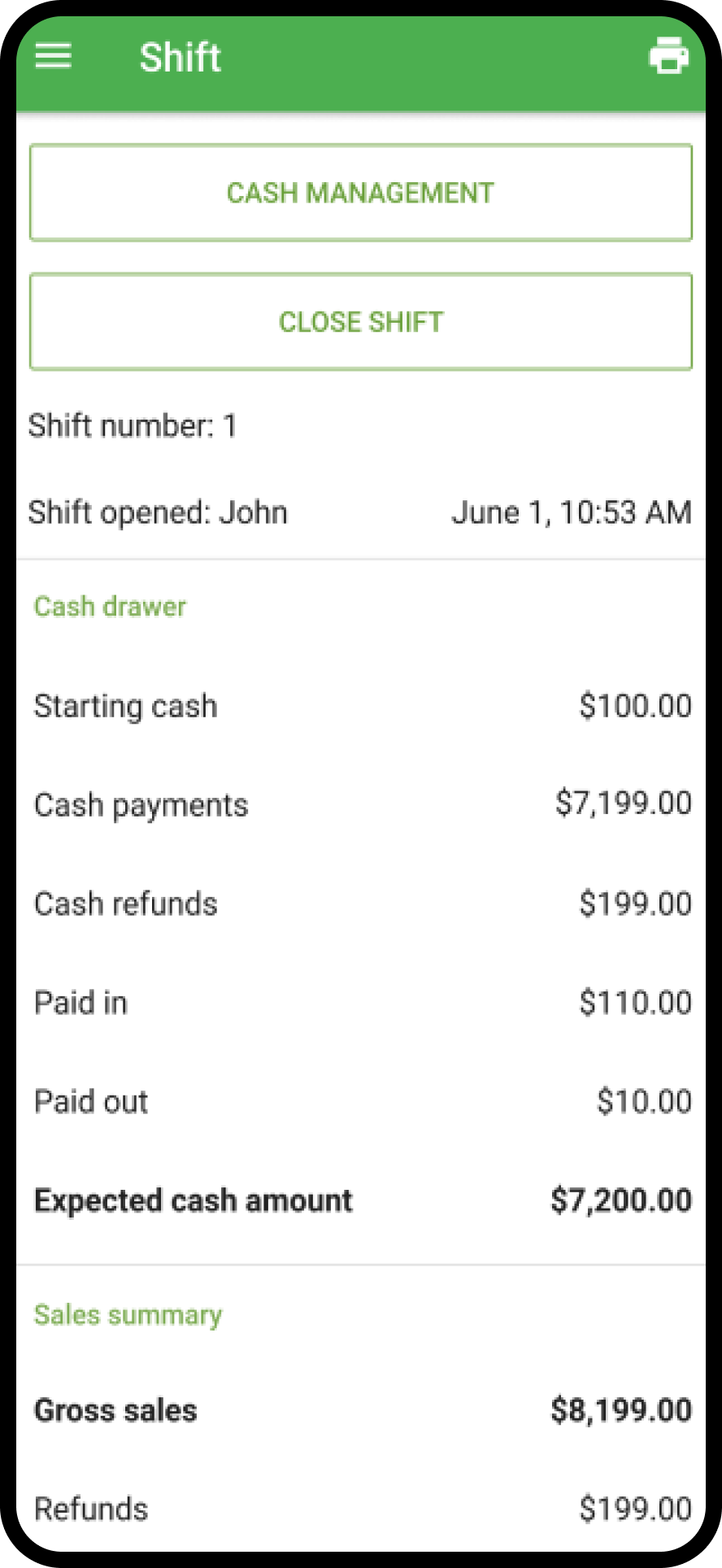Open the hamburger navigation menu

[54, 57]
